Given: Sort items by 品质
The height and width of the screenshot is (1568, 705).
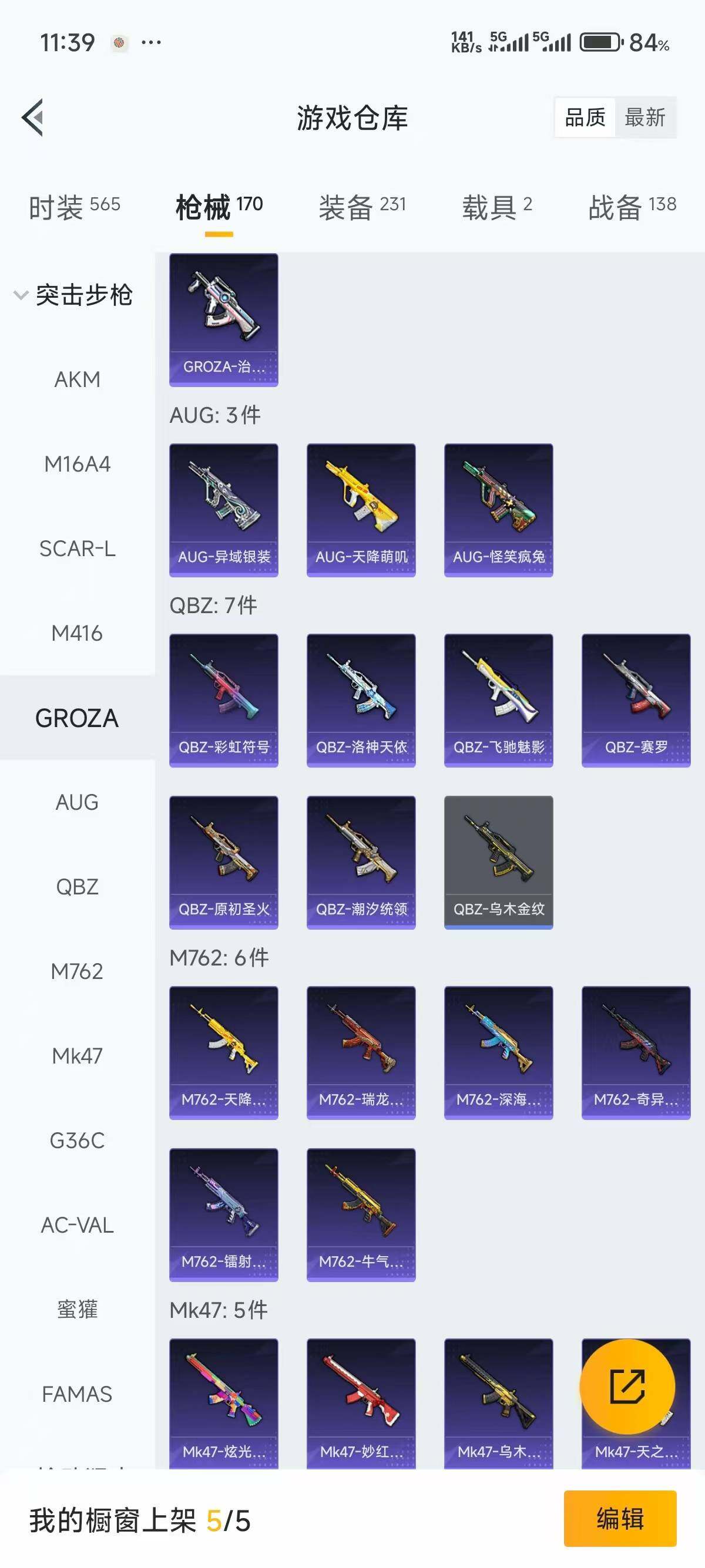Looking at the screenshot, I should (585, 117).
